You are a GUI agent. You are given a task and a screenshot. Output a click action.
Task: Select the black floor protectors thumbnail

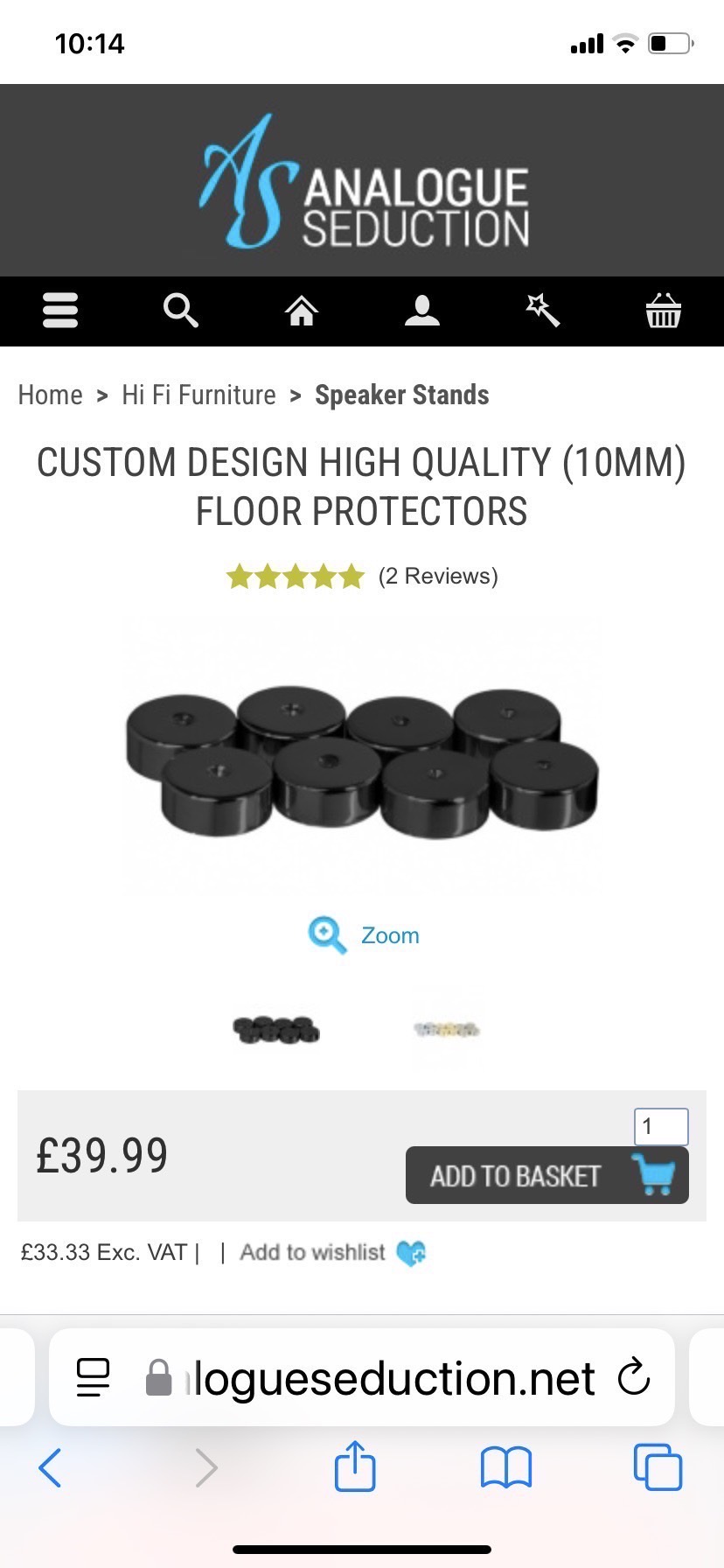pos(276,1029)
